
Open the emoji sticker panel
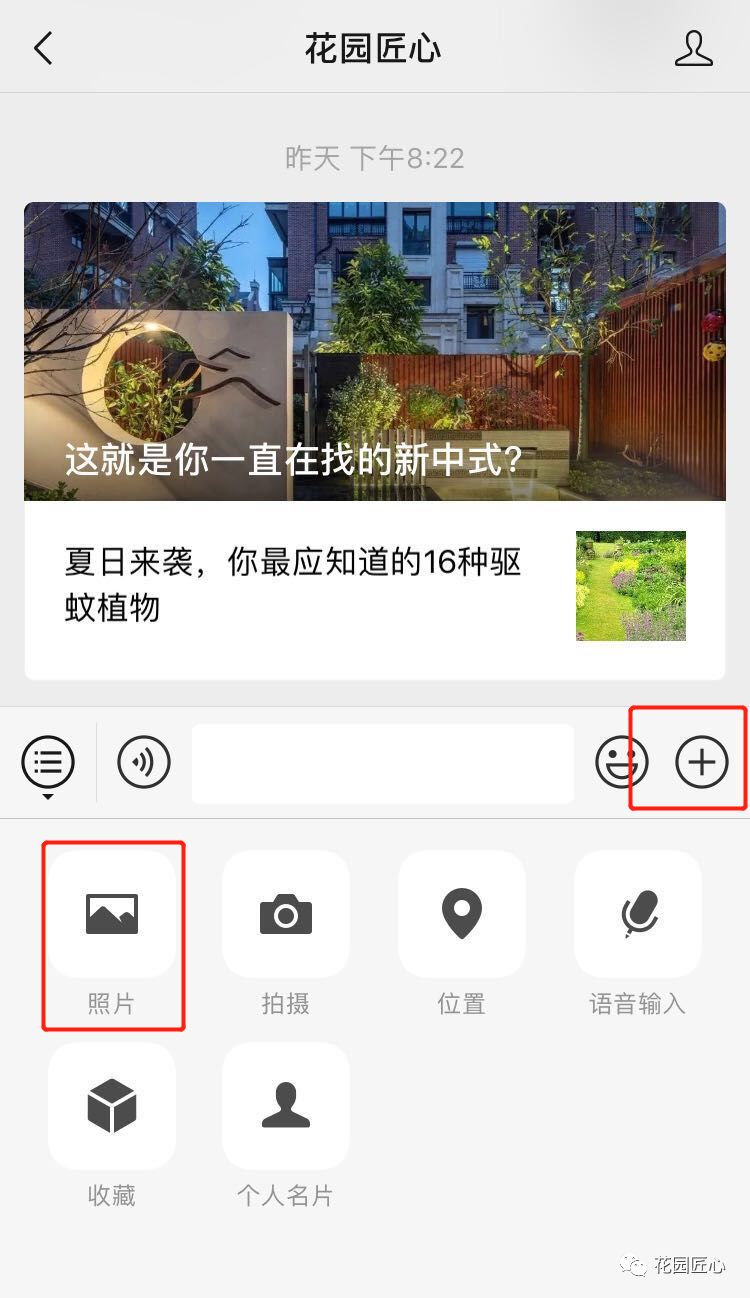click(622, 763)
